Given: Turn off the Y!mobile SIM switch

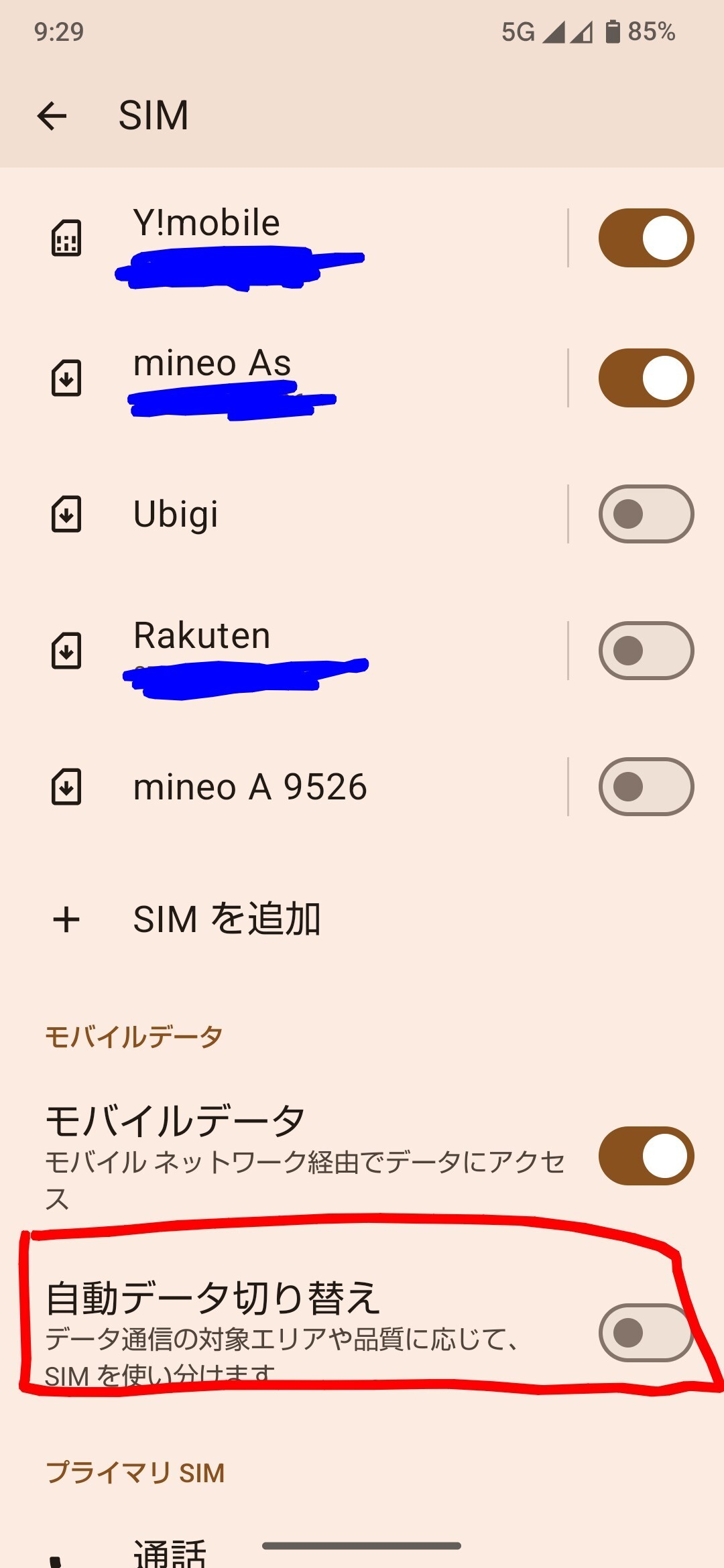Looking at the screenshot, I should coord(646,238).
